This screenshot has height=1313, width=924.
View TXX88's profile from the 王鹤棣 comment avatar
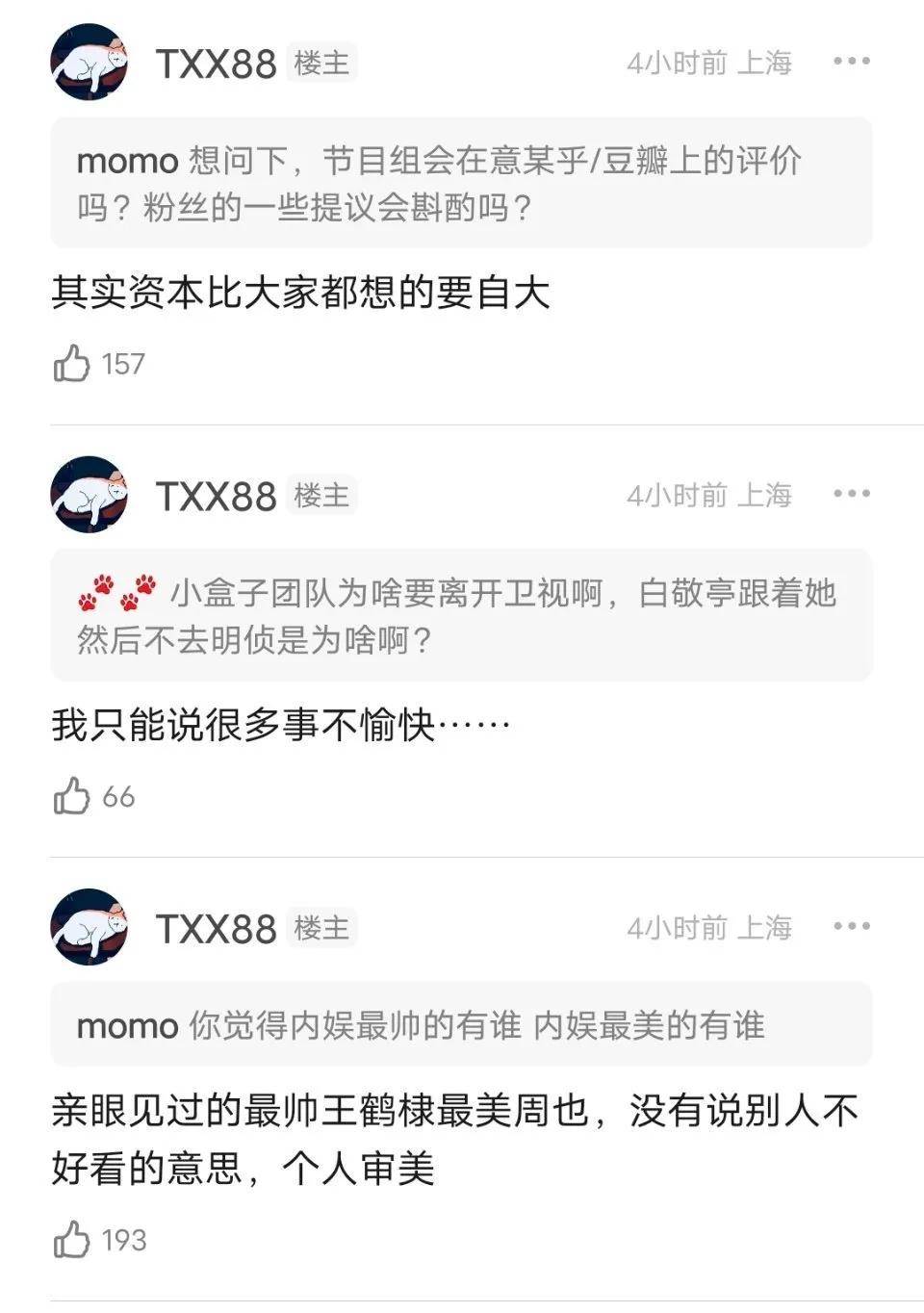tap(90, 927)
